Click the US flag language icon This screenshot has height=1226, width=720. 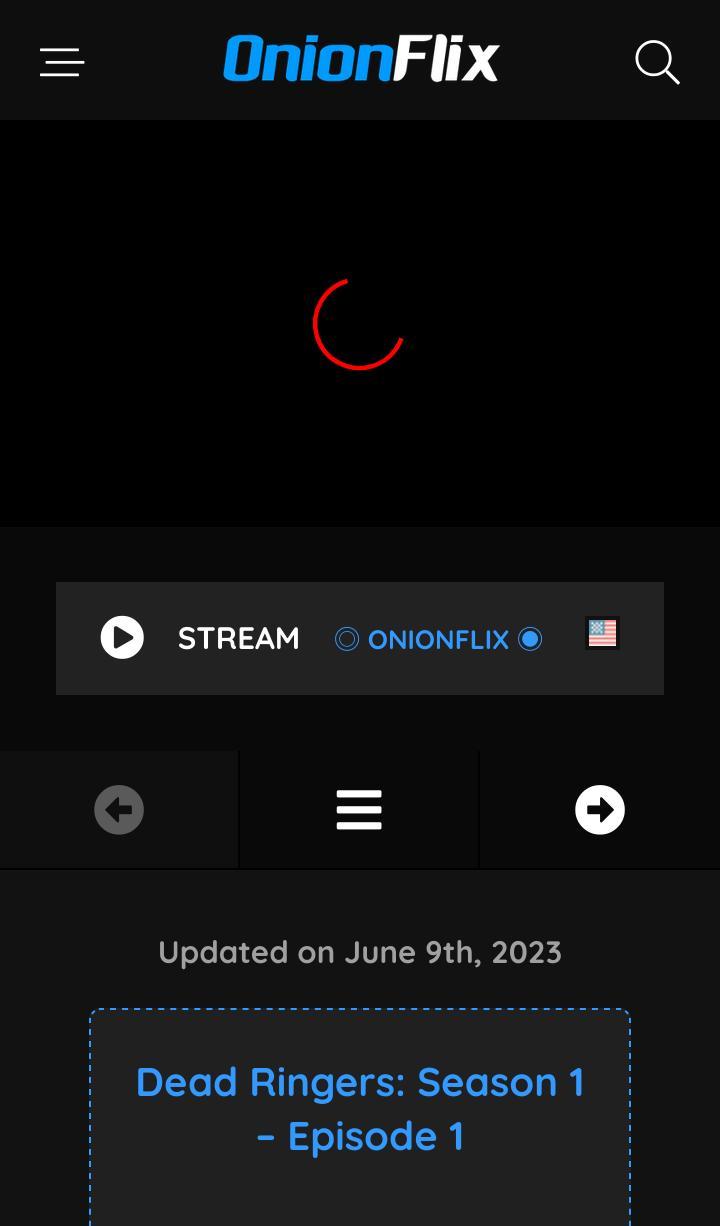pyautogui.click(x=602, y=632)
